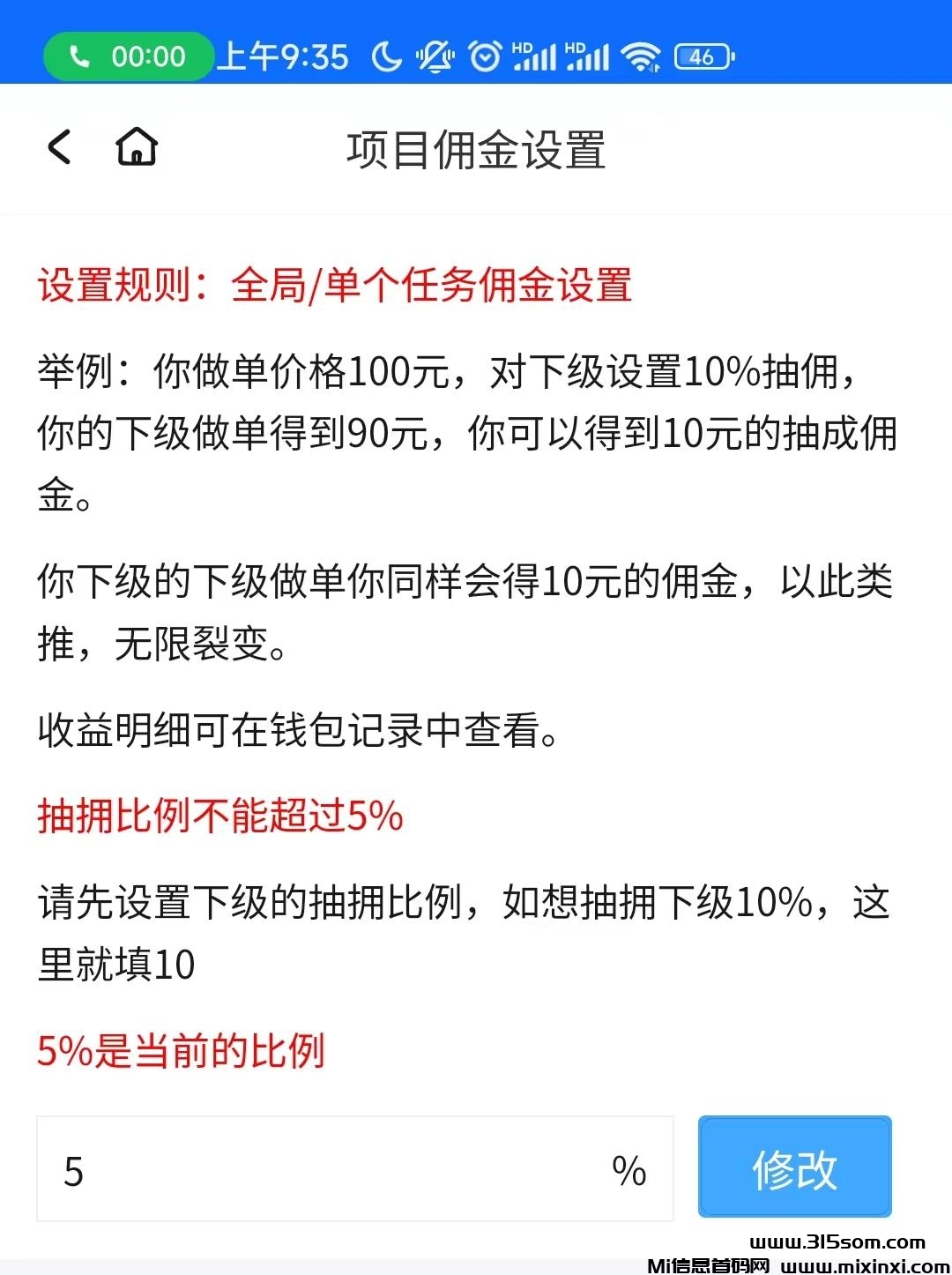Tap the back arrow to return

click(58, 147)
